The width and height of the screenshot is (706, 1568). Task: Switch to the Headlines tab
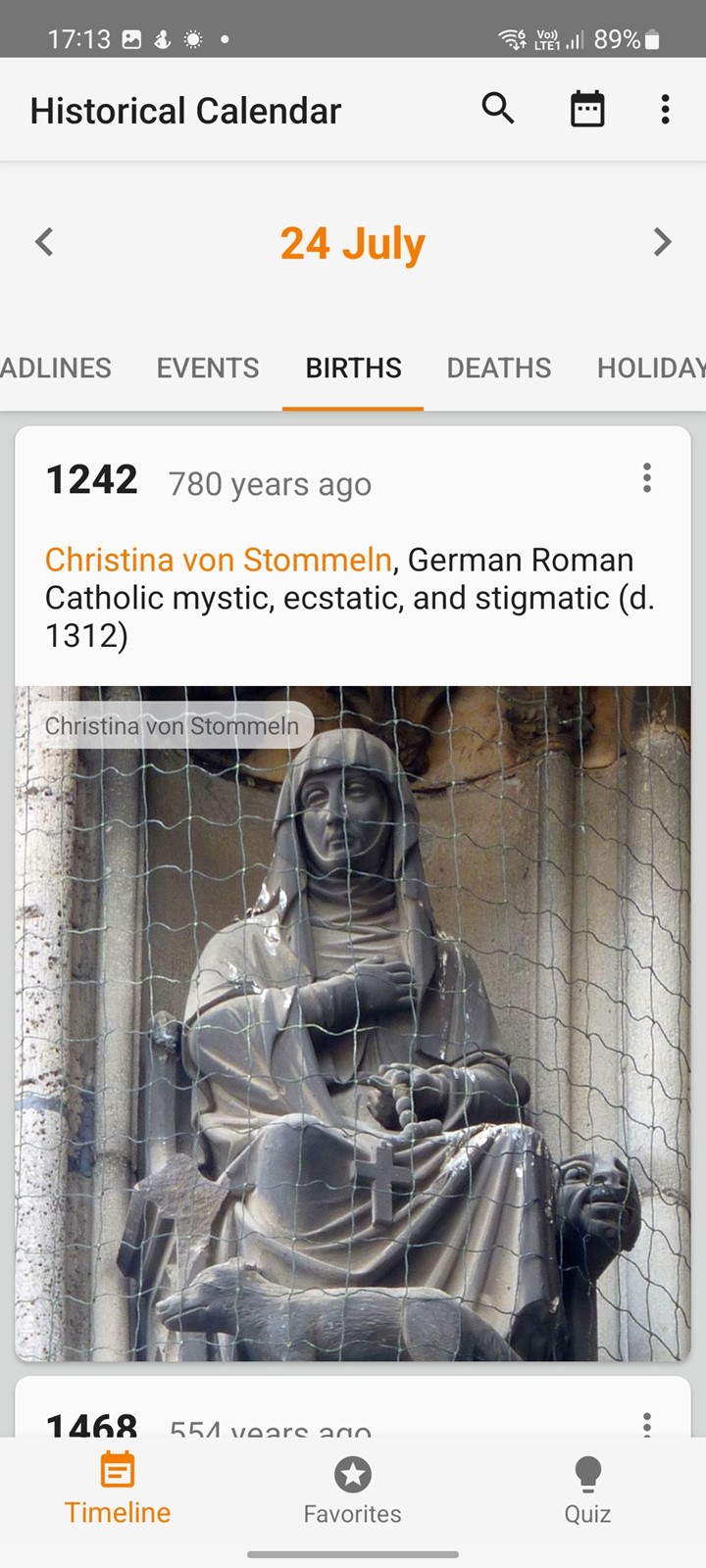[x=56, y=367]
